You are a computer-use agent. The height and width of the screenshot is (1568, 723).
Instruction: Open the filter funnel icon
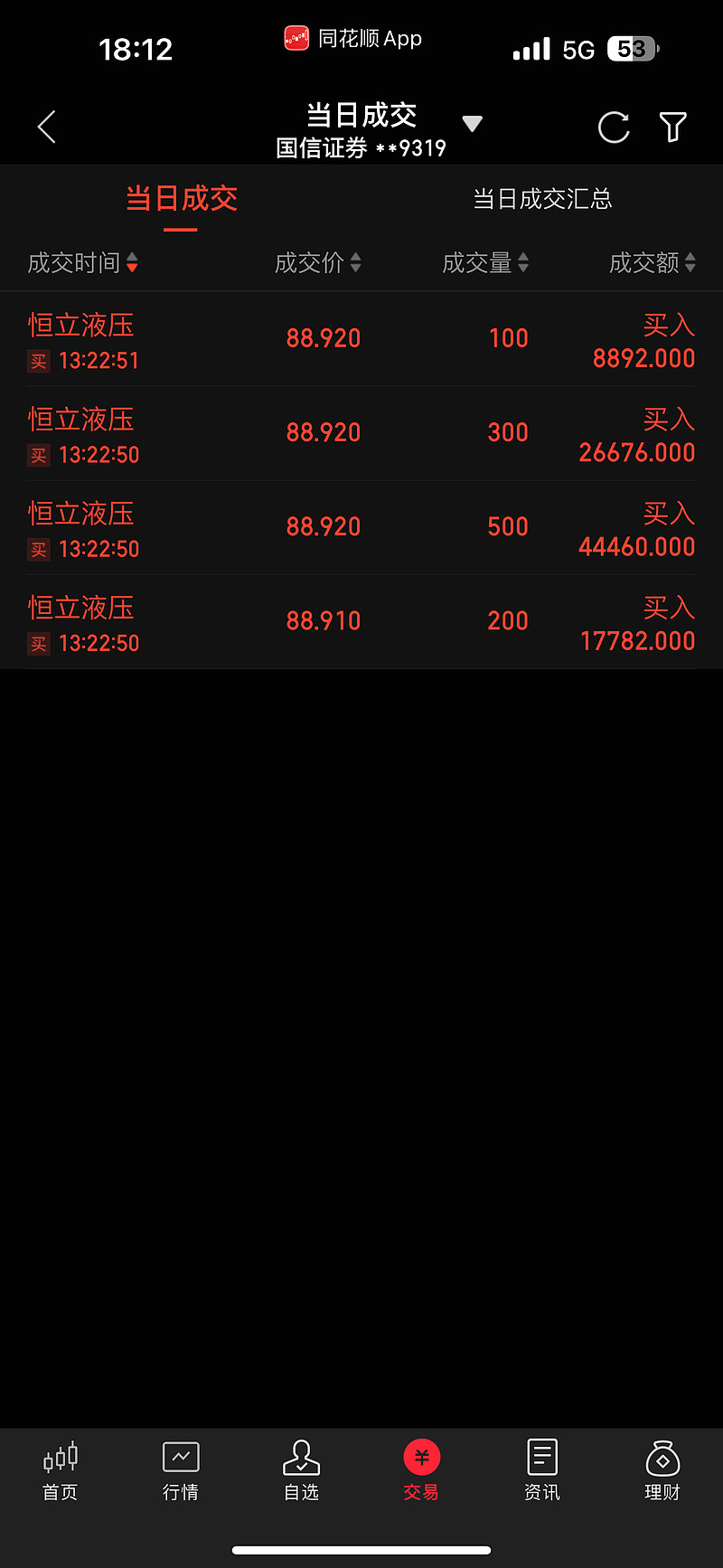[672, 128]
